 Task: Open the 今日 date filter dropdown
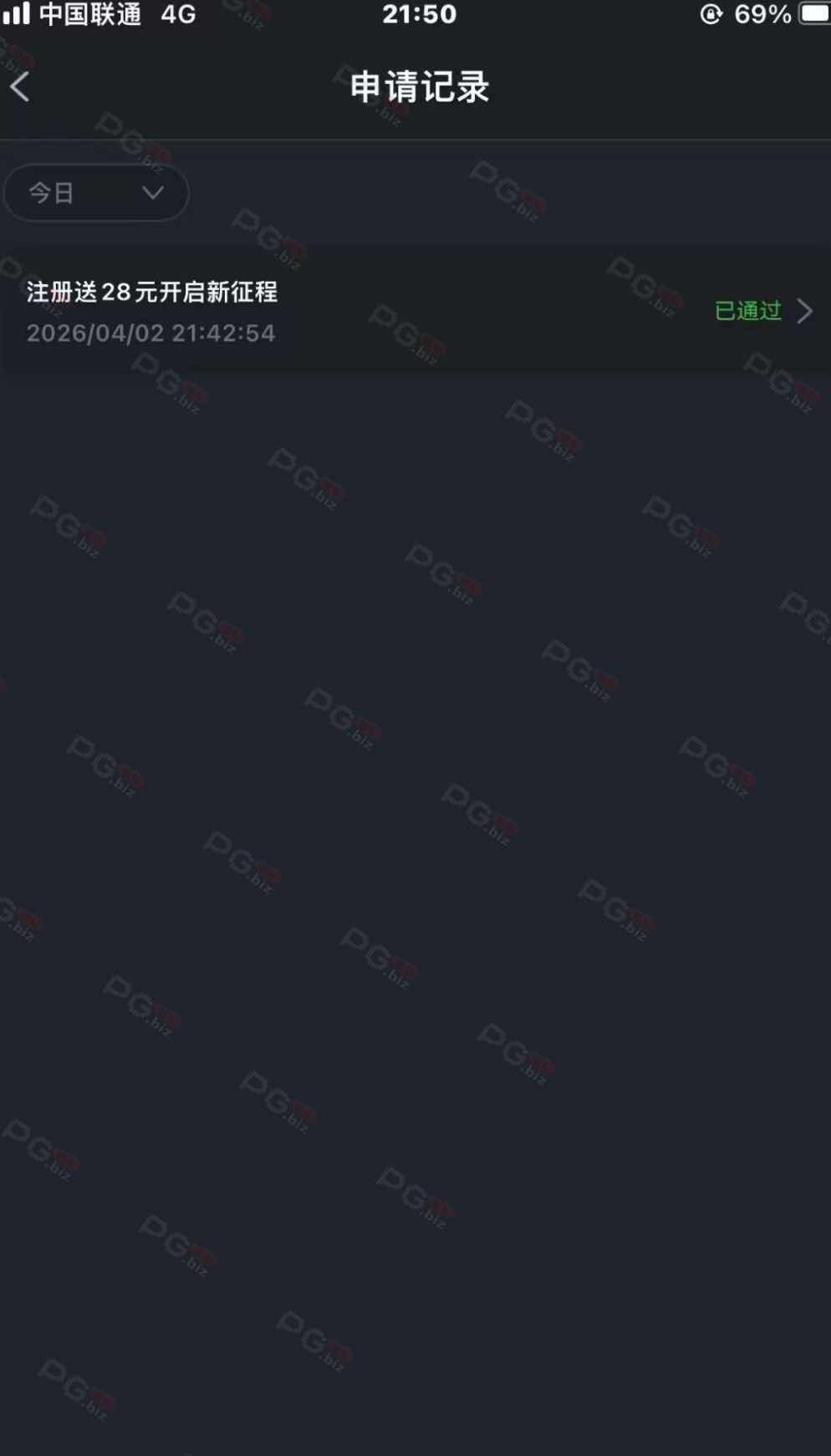pos(96,193)
